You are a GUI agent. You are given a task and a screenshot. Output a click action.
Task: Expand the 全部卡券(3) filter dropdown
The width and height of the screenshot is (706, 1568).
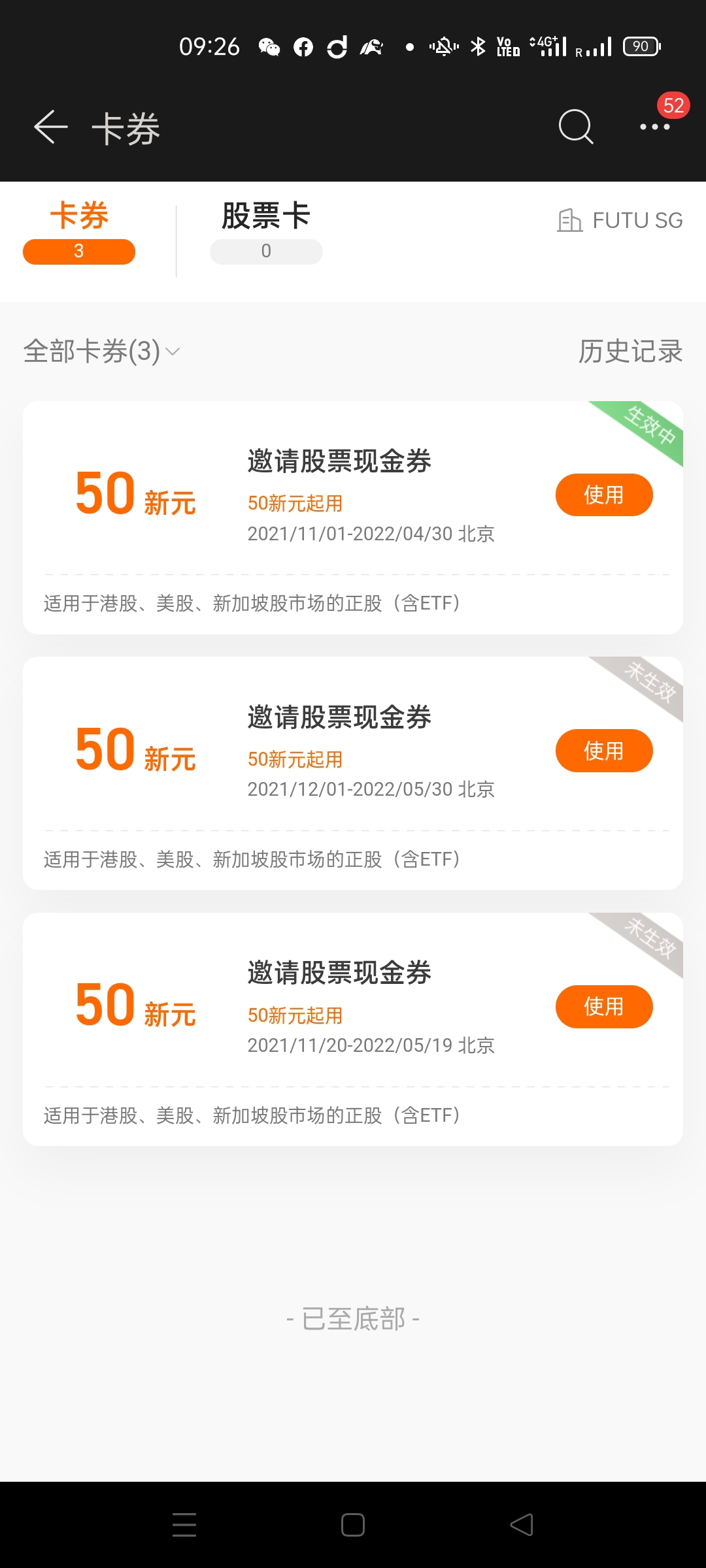(101, 351)
